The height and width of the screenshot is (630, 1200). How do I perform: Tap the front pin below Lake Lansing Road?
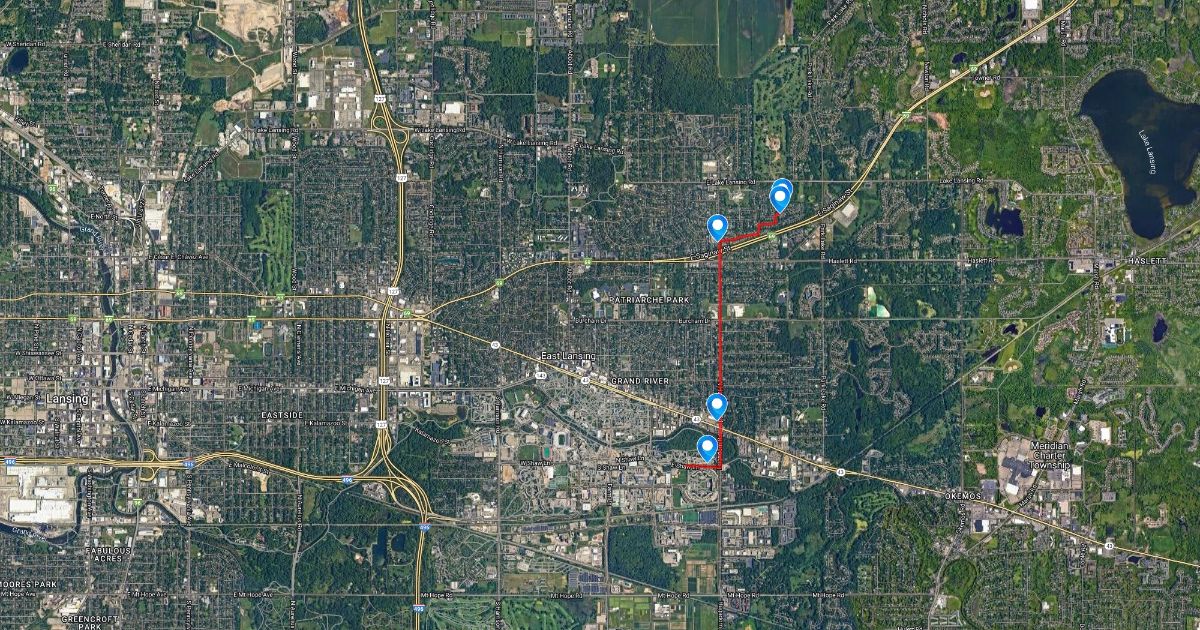coord(779,198)
